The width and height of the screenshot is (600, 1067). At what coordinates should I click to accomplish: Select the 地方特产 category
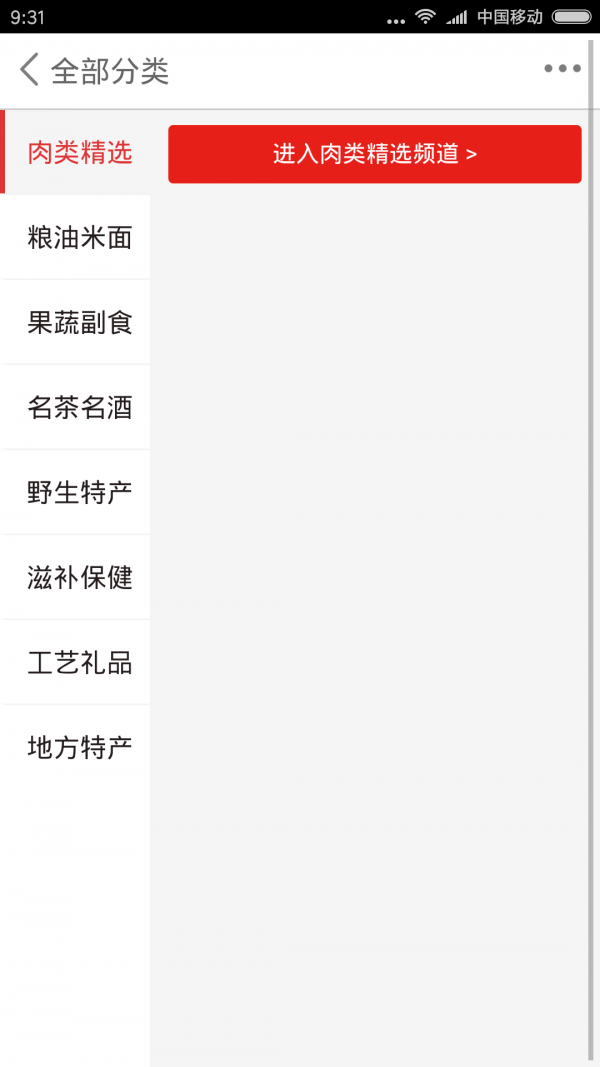(x=78, y=748)
